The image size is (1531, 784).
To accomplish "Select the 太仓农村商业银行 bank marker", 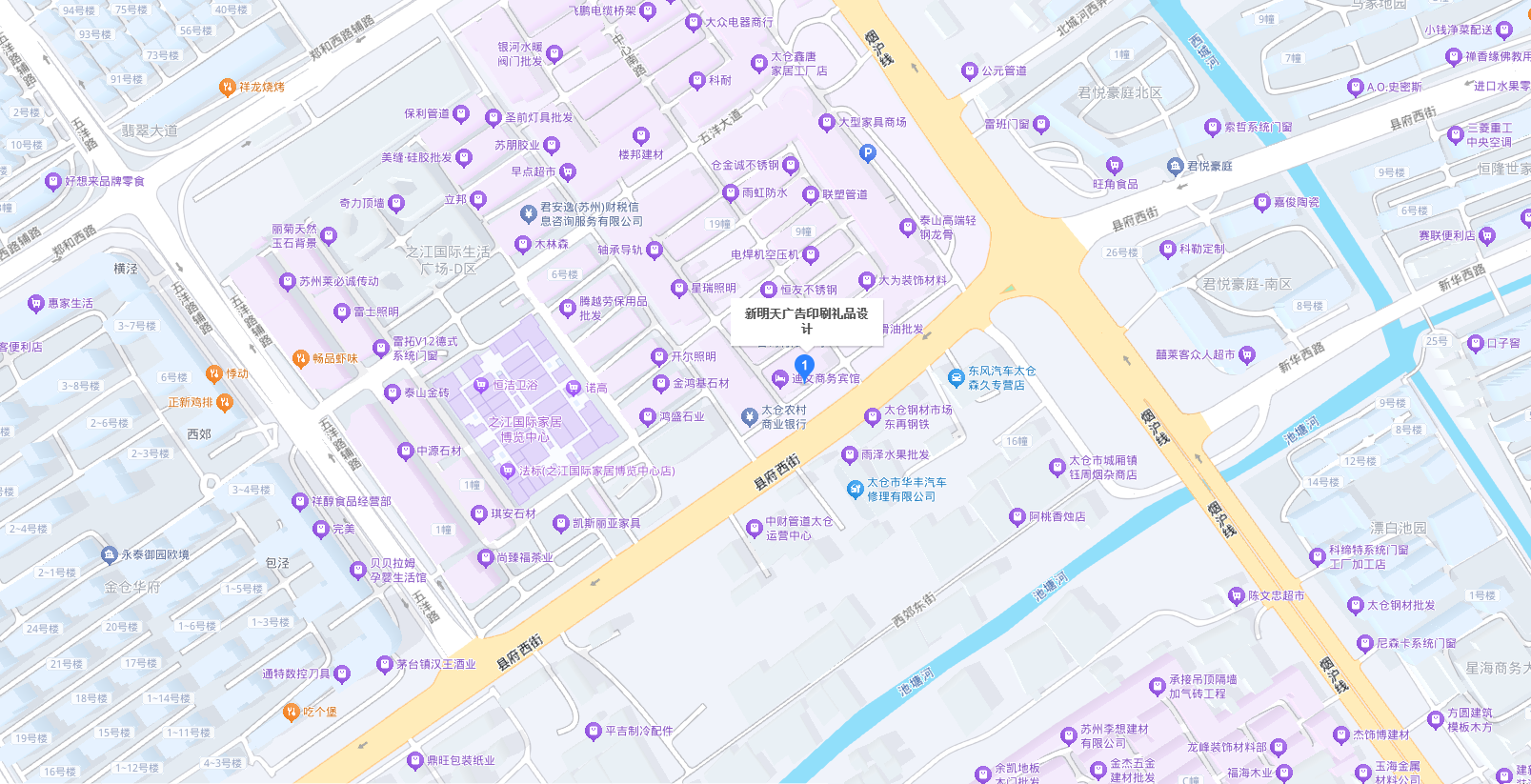I will pyautogui.click(x=750, y=416).
